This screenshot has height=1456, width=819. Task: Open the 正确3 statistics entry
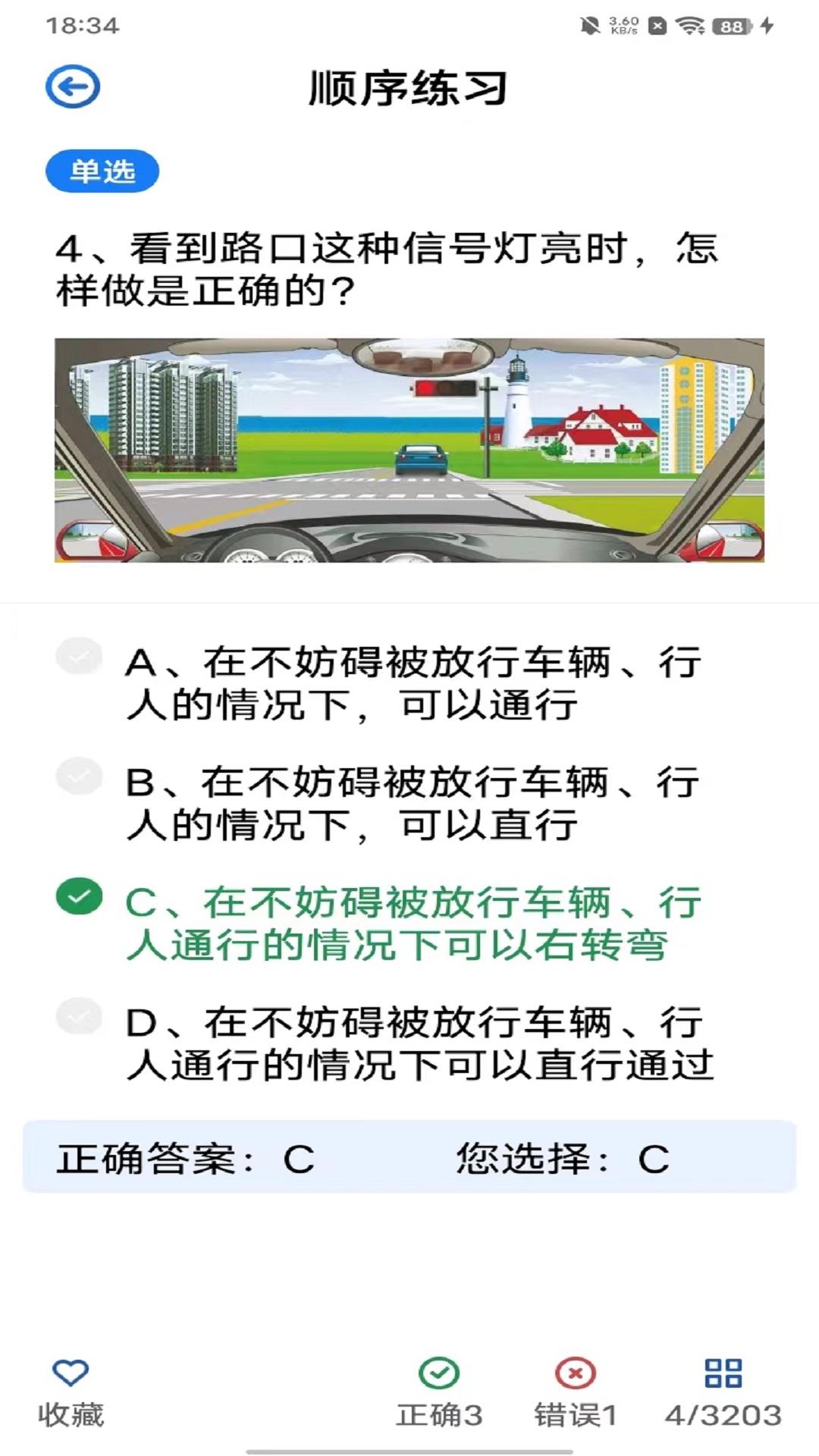tap(439, 1415)
